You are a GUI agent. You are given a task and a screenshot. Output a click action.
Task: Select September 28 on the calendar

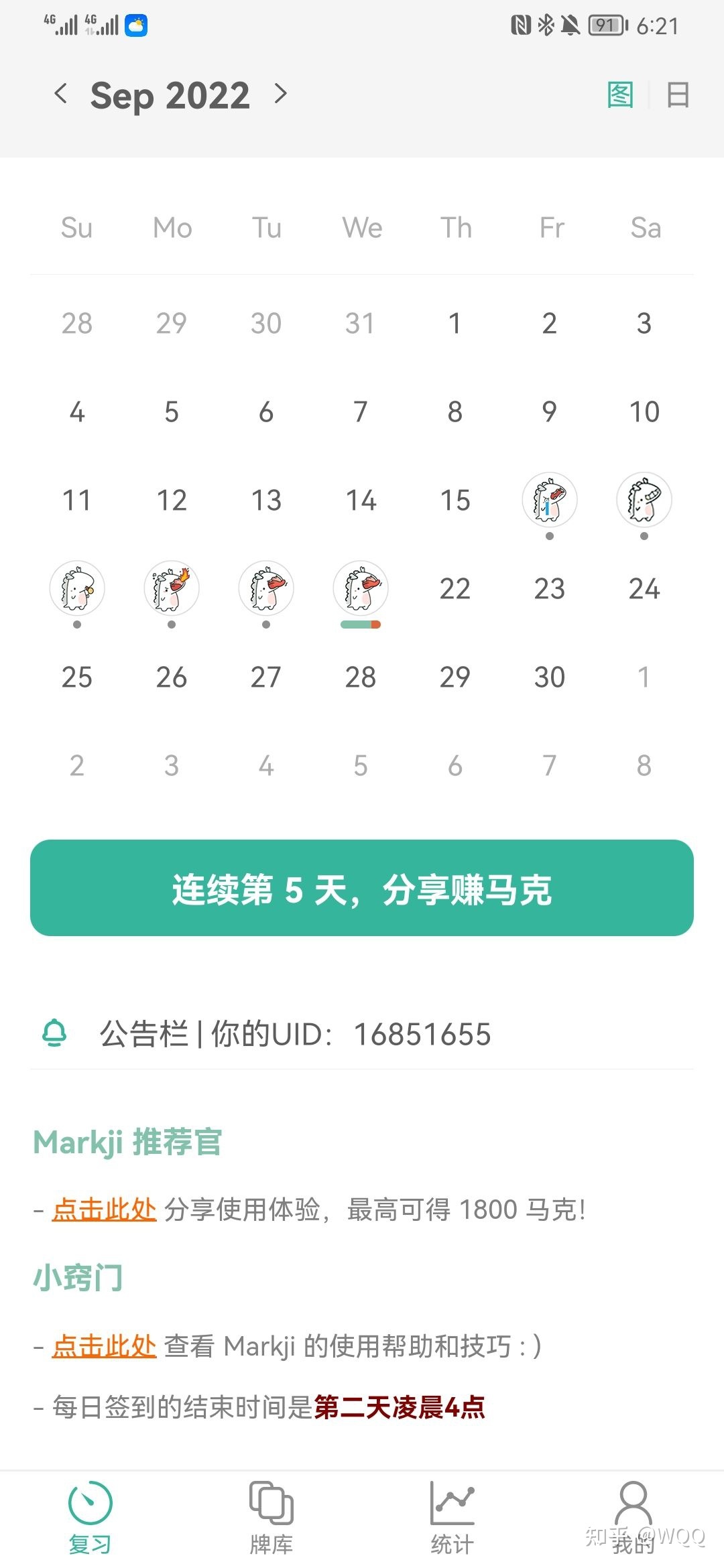(360, 677)
